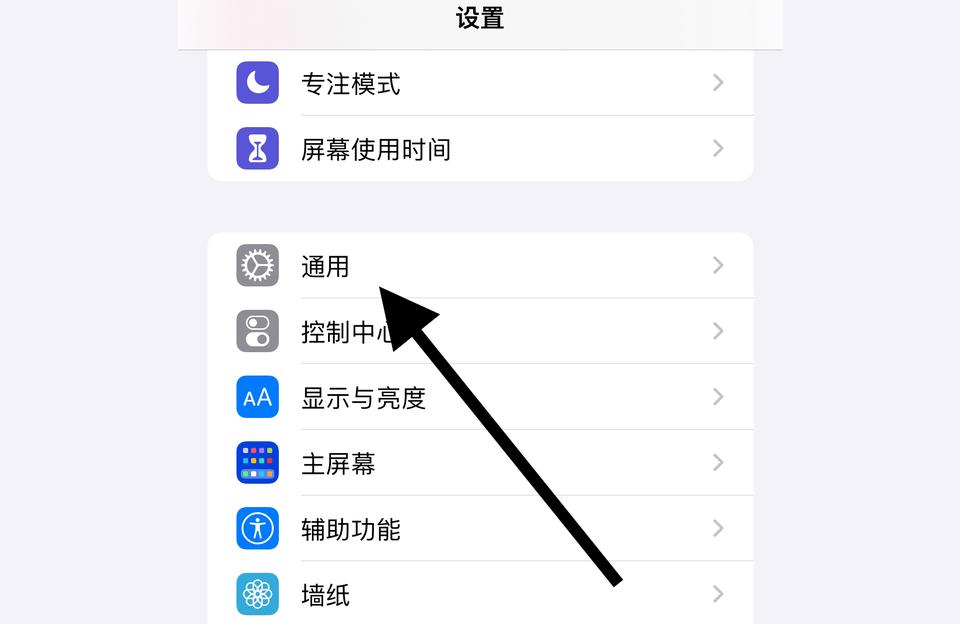Viewport: 960px width, 624px height.
Task: Open 专注模式 settings
Action: (x=480, y=83)
